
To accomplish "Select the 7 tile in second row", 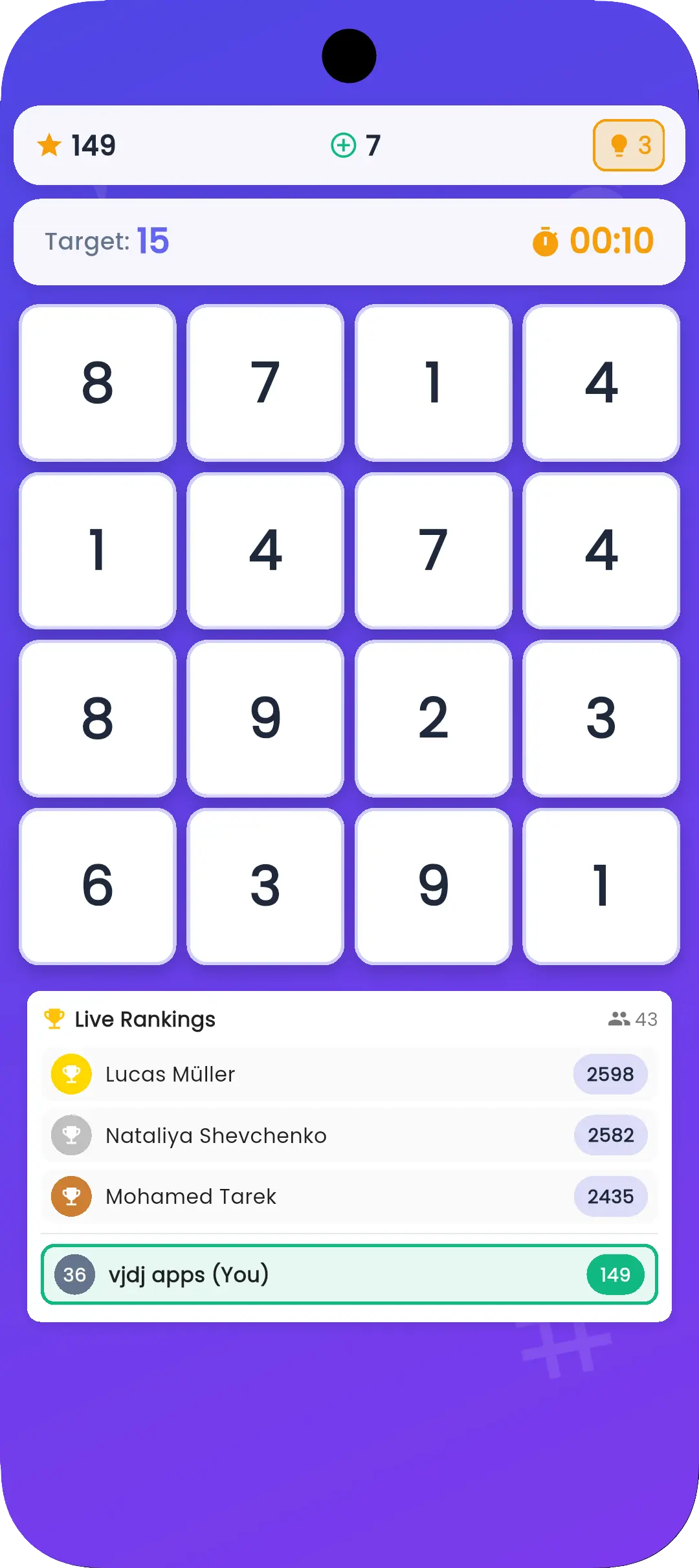I will [432, 550].
